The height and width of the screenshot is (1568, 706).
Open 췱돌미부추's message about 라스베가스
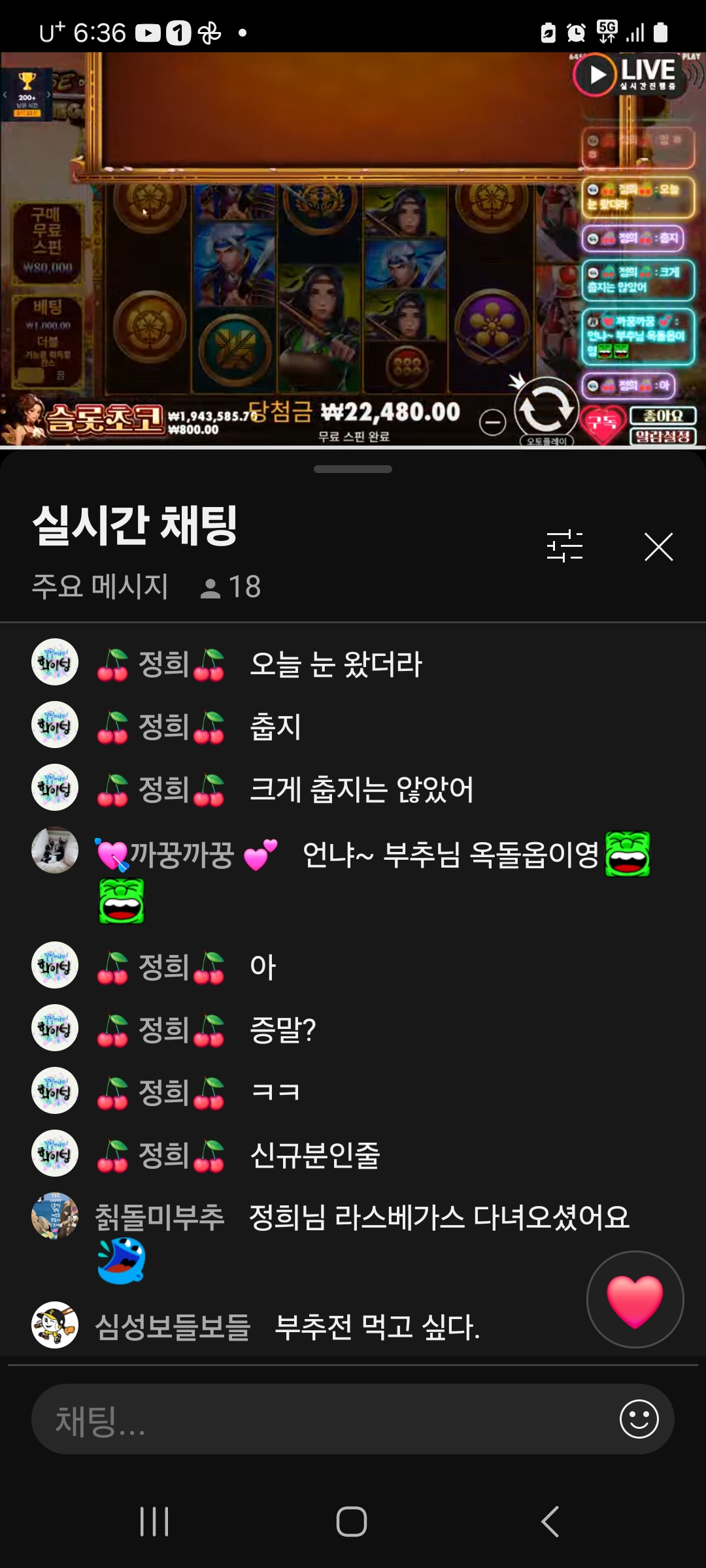tap(438, 1218)
